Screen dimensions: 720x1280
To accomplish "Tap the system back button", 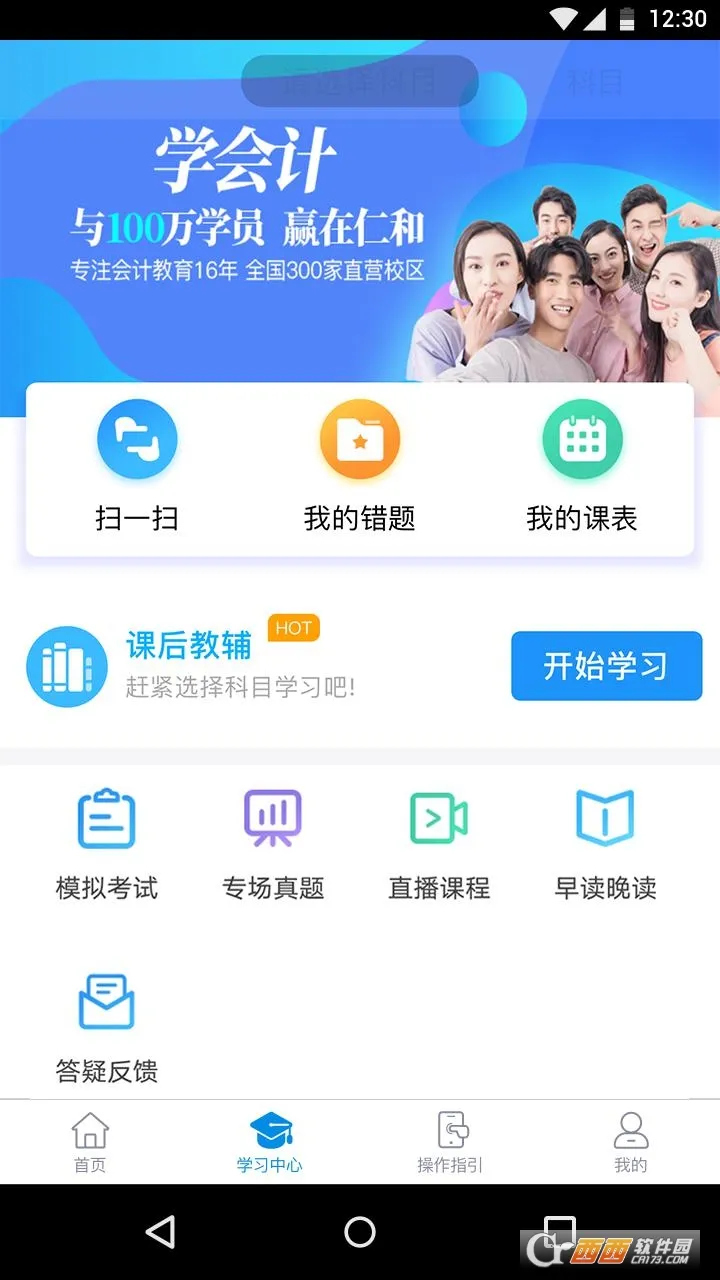I will pos(160,1232).
